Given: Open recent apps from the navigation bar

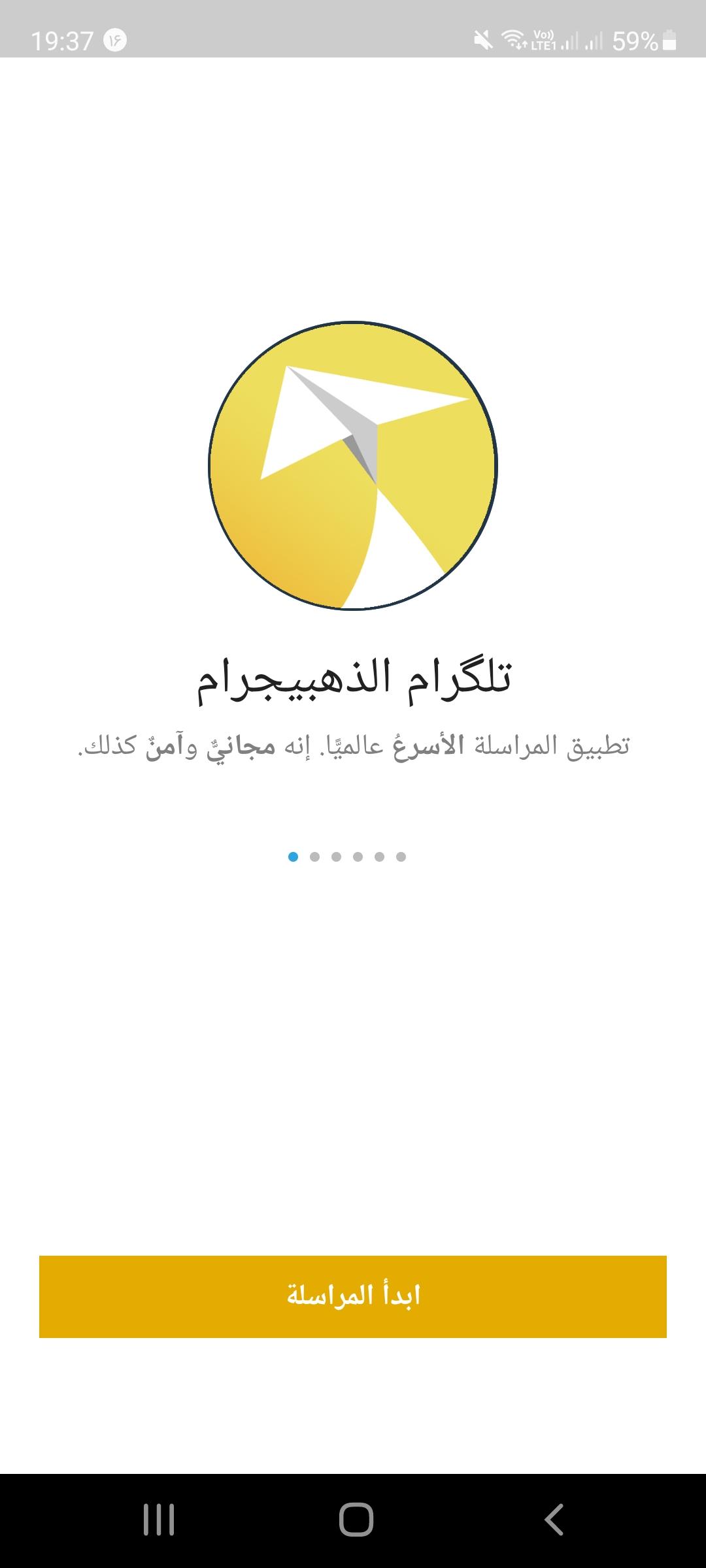Looking at the screenshot, I should 159,1519.
